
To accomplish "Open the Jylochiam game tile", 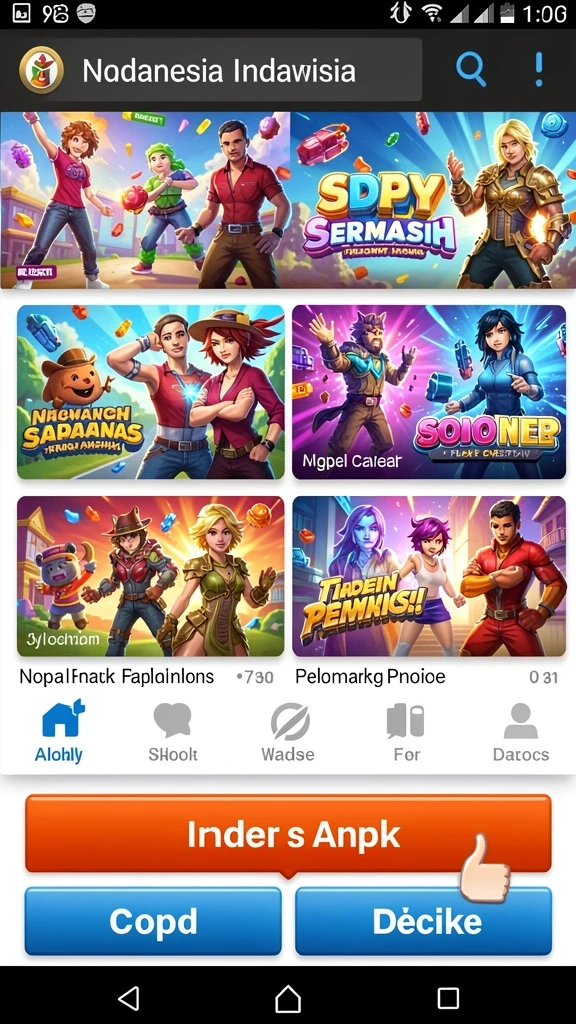I will pyautogui.click(x=151, y=576).
